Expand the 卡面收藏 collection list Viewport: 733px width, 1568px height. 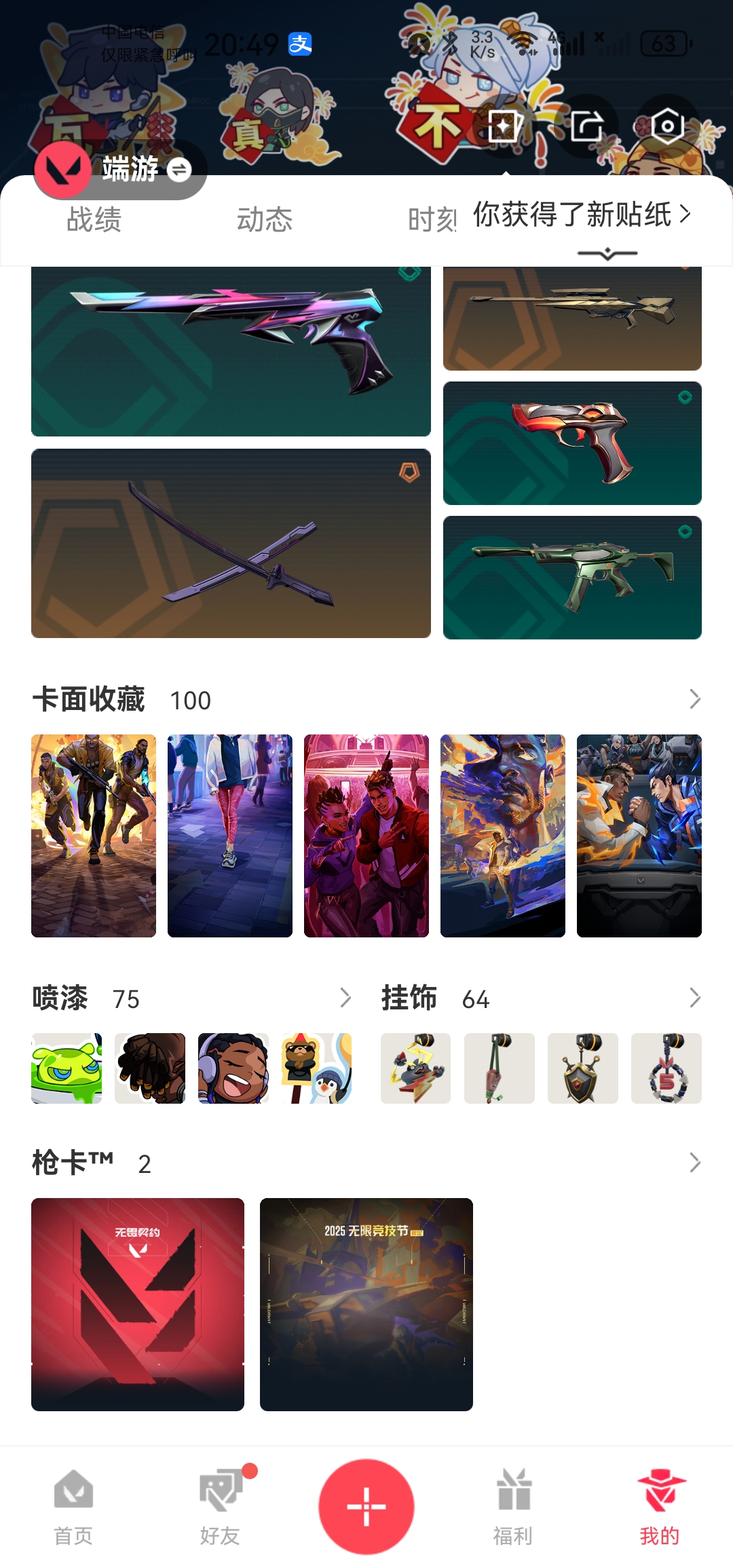click(x=694, y=699)
